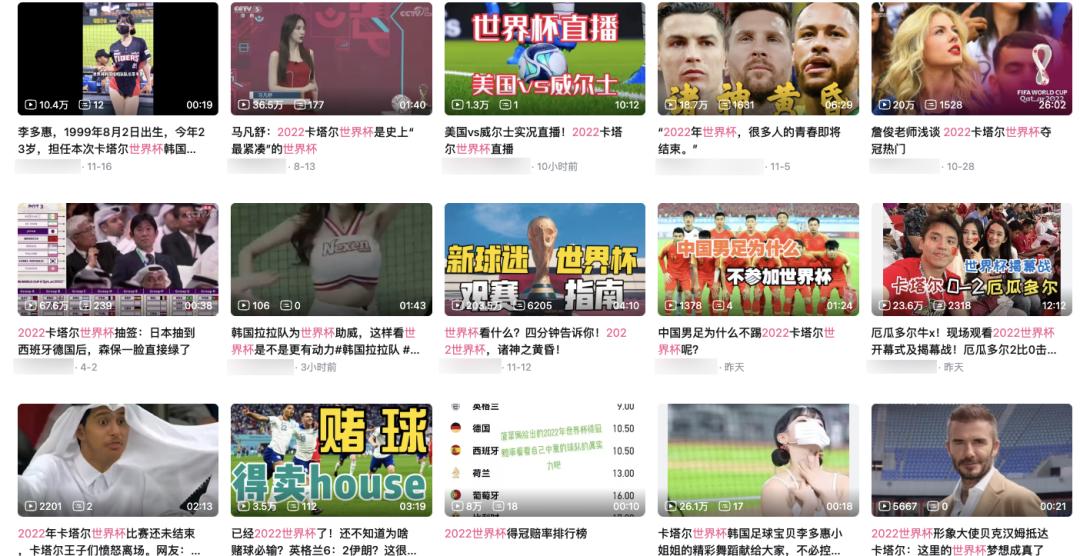Play 马凡舒's 2022 Qatar World Cup video

[x=331, y=58]
